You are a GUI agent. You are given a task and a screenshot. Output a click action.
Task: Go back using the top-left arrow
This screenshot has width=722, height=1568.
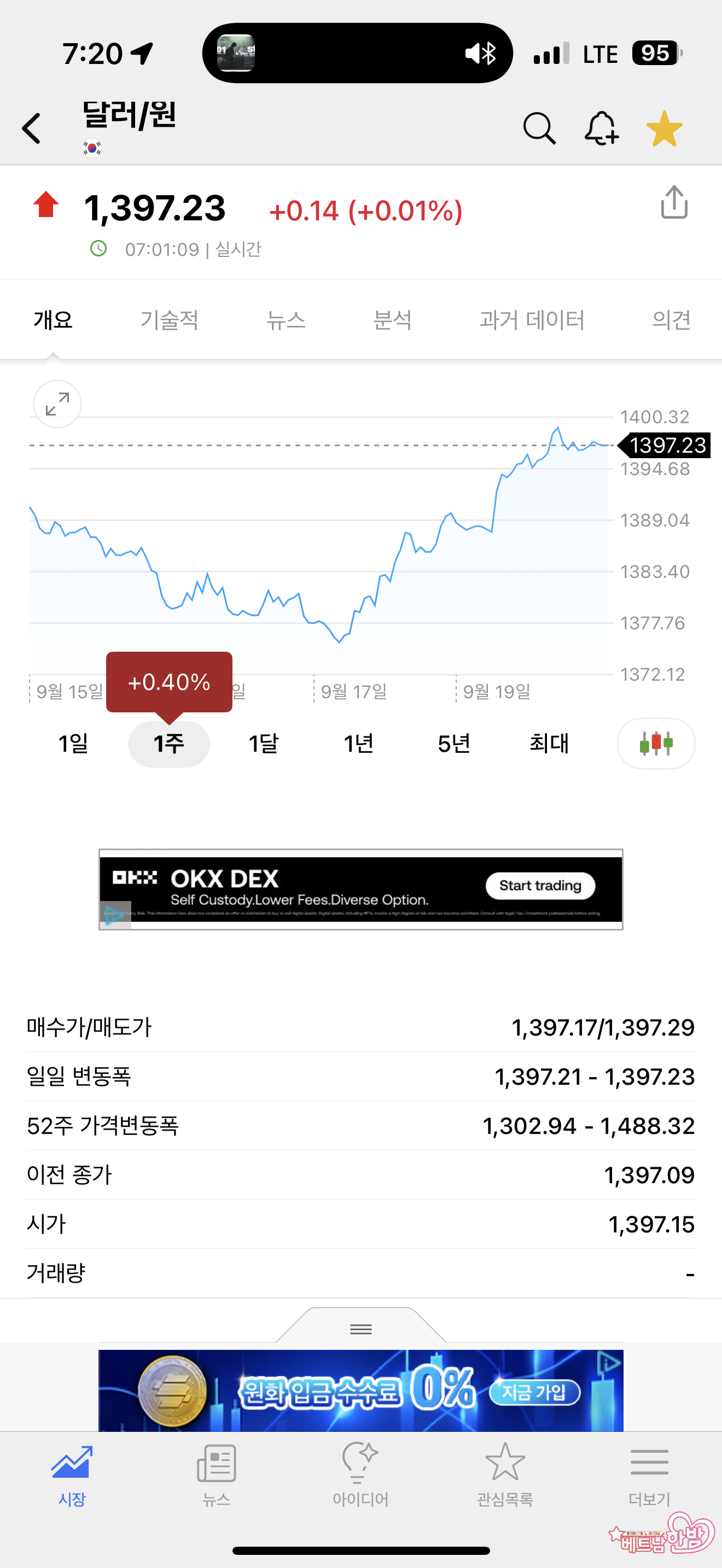click(x=32, y=128)
